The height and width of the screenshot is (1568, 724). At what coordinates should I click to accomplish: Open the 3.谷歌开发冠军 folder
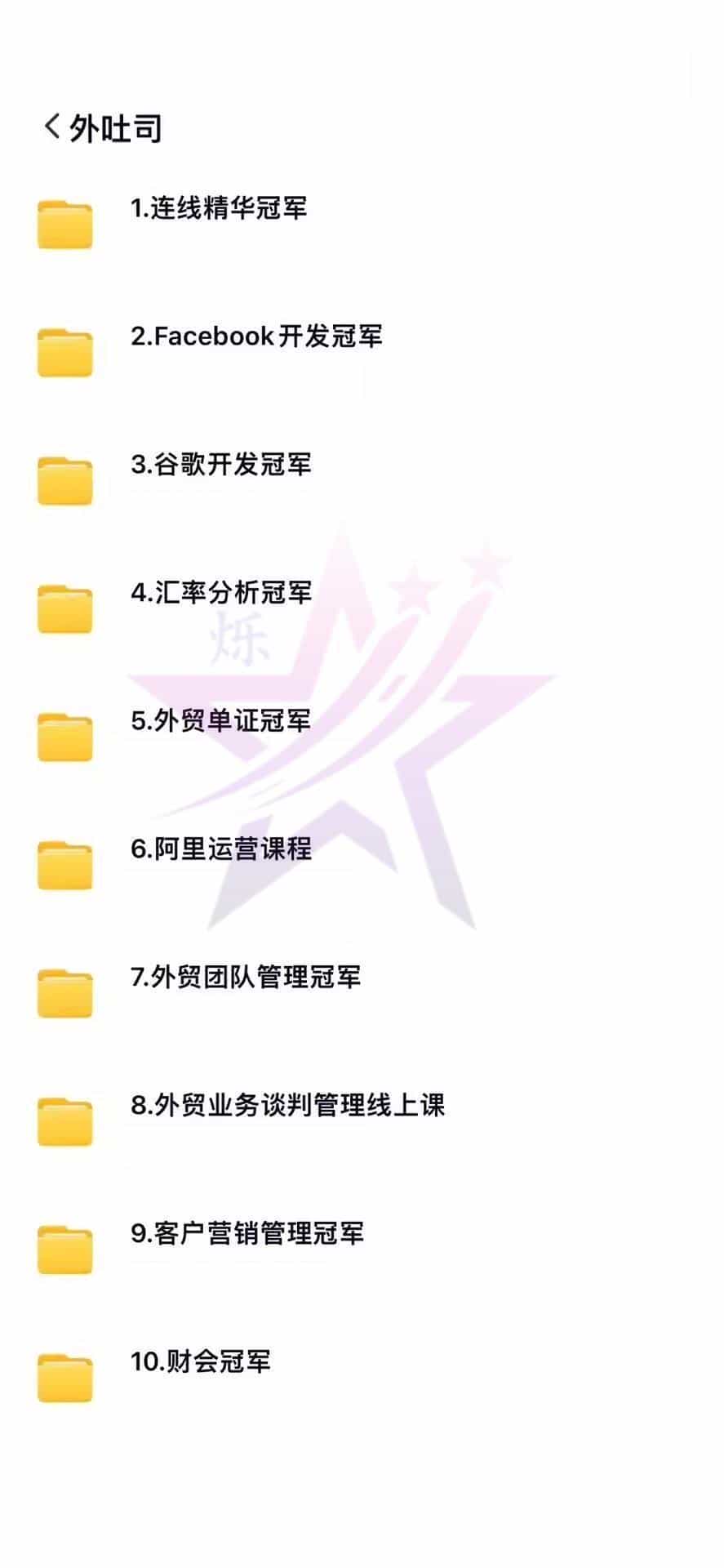coord(220,465)
